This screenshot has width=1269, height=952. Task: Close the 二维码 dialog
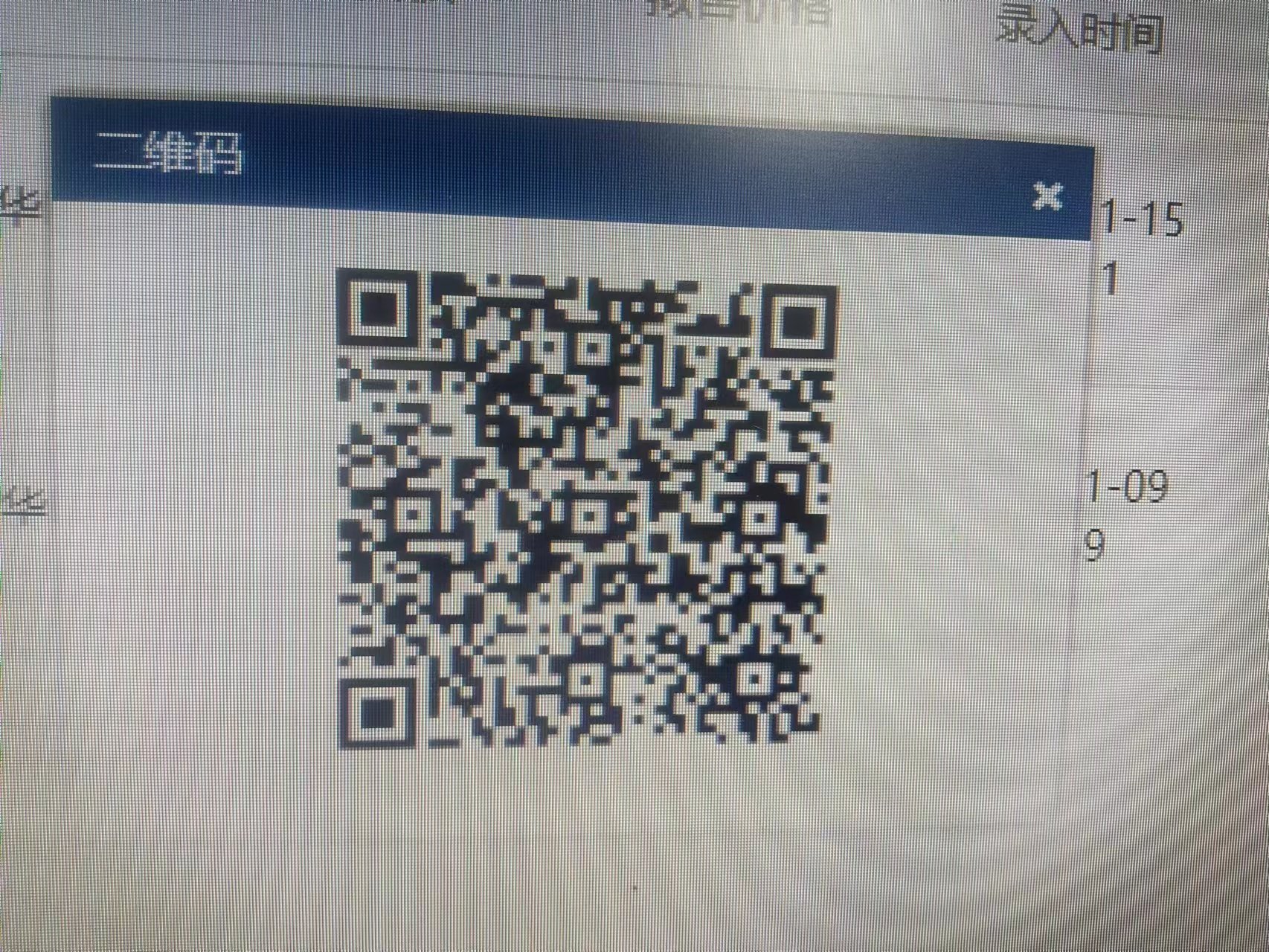coord(1047,197)
